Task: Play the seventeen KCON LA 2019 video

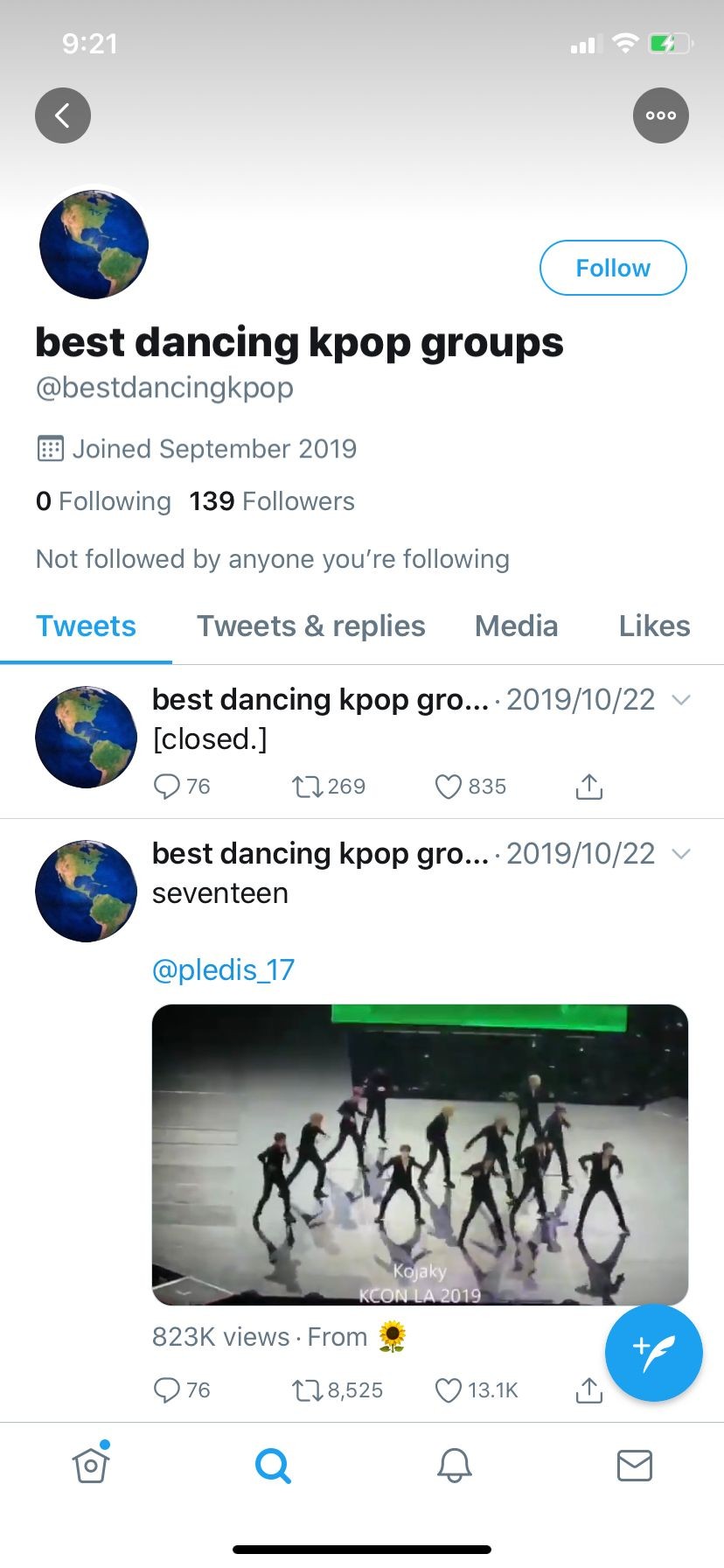Action: pos(420,1155)
